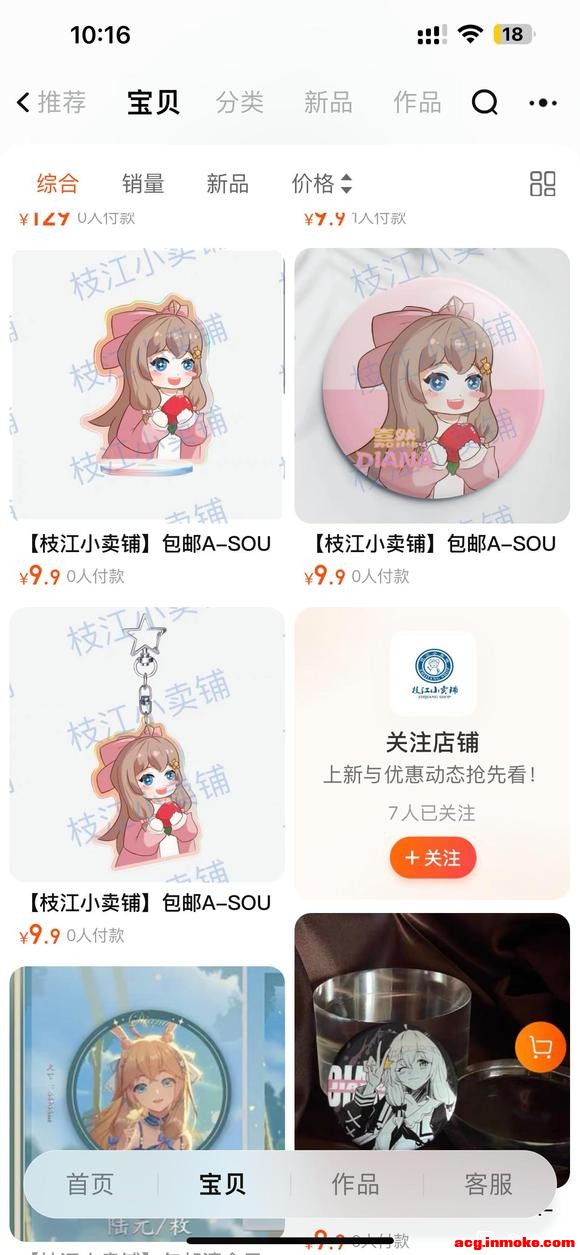Open the search magnifier icon
580x1255 pixels.
click(x=485, y=102)
